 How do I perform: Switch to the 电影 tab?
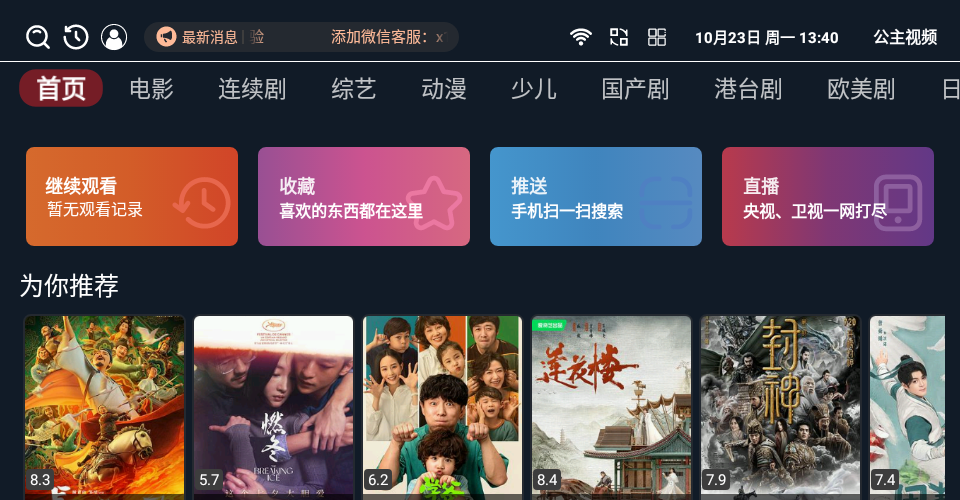(151, 89)
